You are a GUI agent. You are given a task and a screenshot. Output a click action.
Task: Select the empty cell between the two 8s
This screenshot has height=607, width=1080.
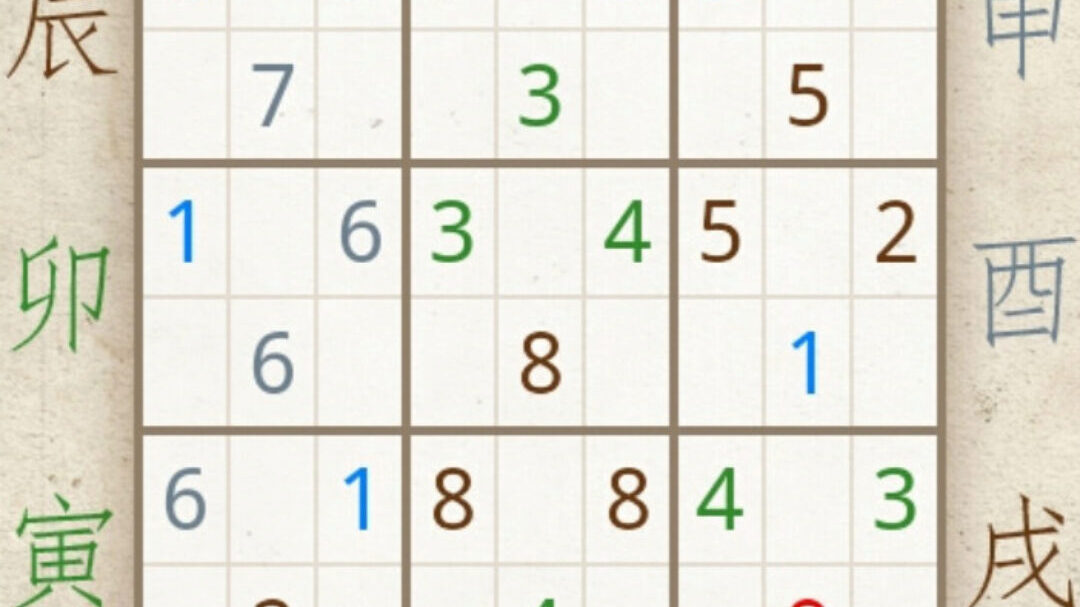[540, 498]
